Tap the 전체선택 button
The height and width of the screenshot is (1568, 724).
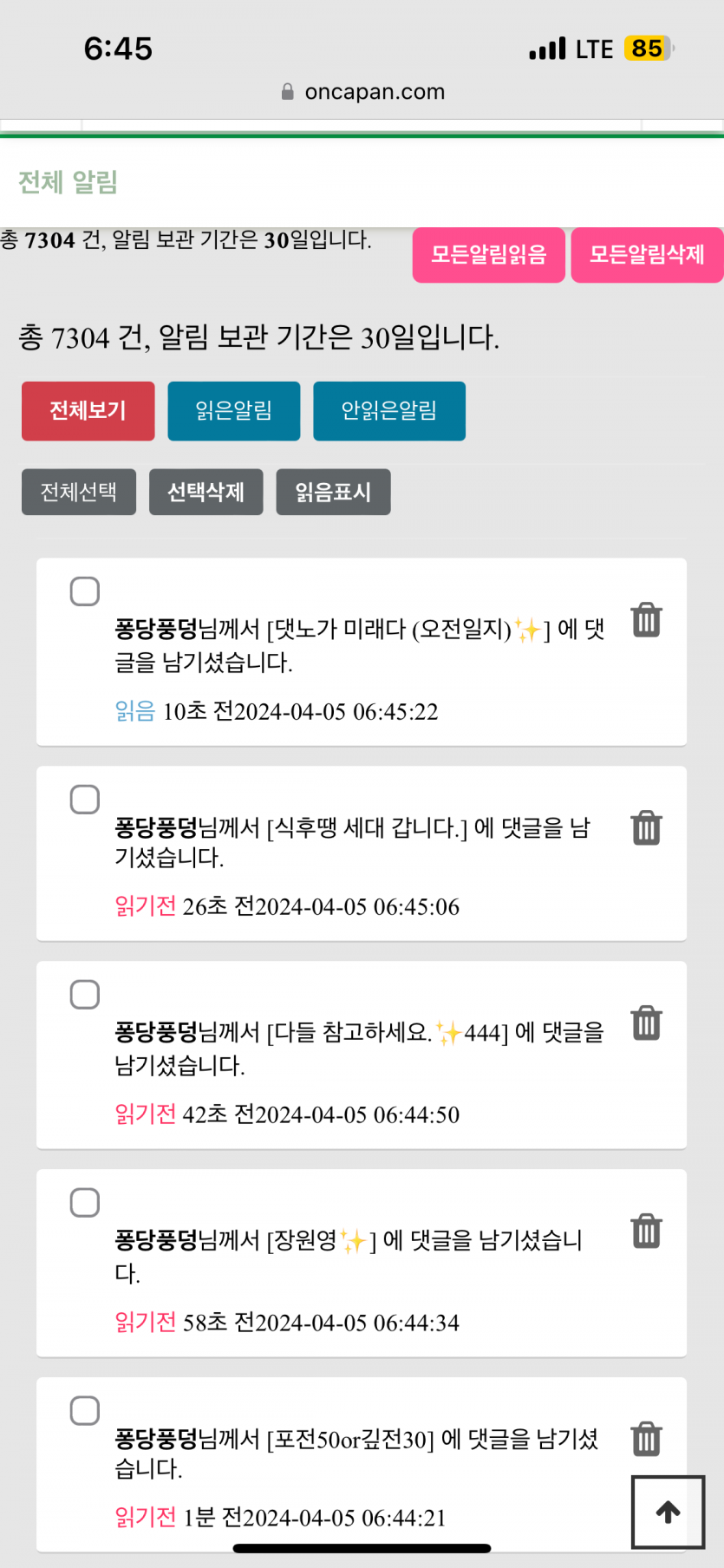click(x=79, y=493)
